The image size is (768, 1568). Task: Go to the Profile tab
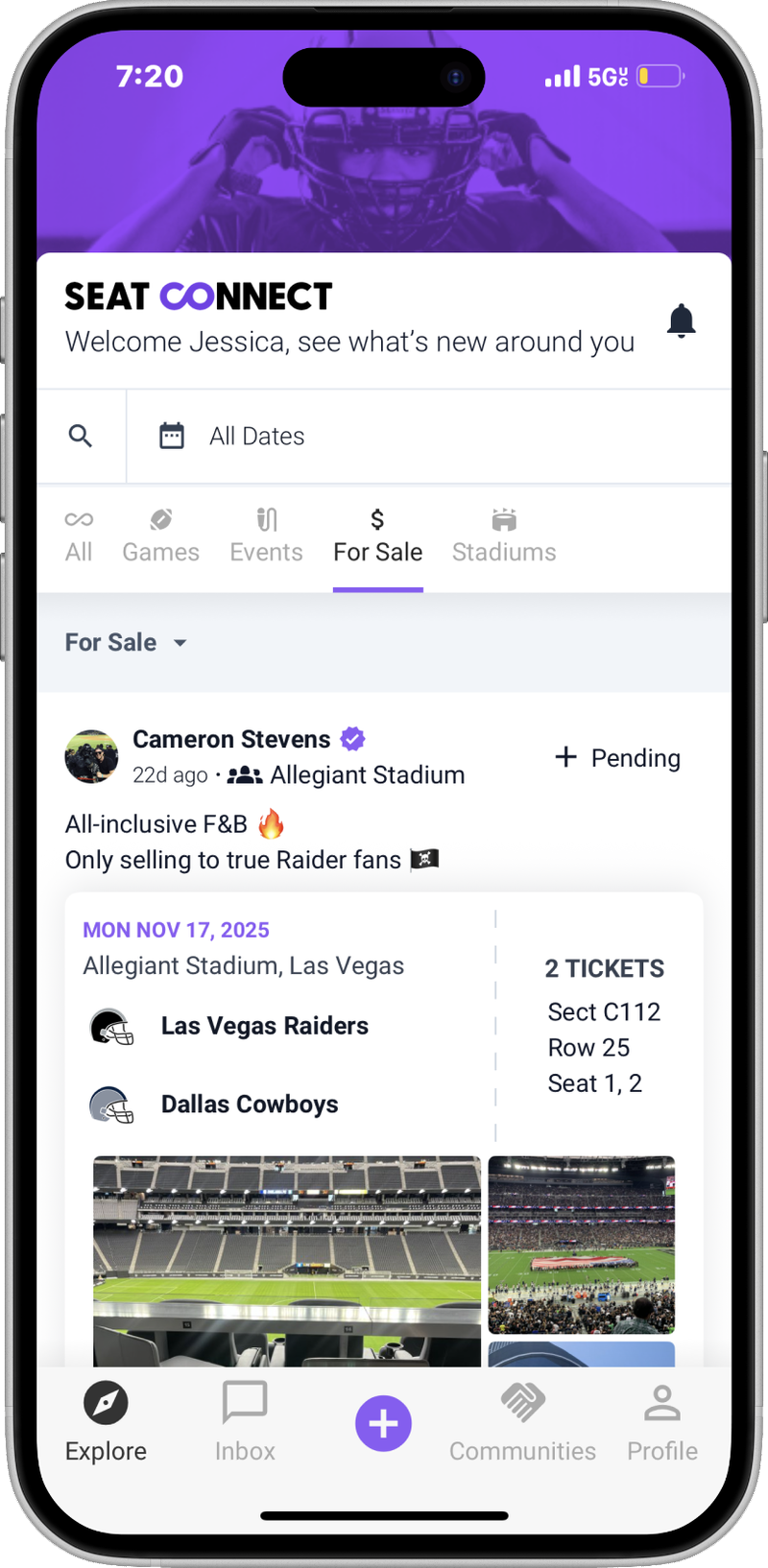tap(662, 1422)
